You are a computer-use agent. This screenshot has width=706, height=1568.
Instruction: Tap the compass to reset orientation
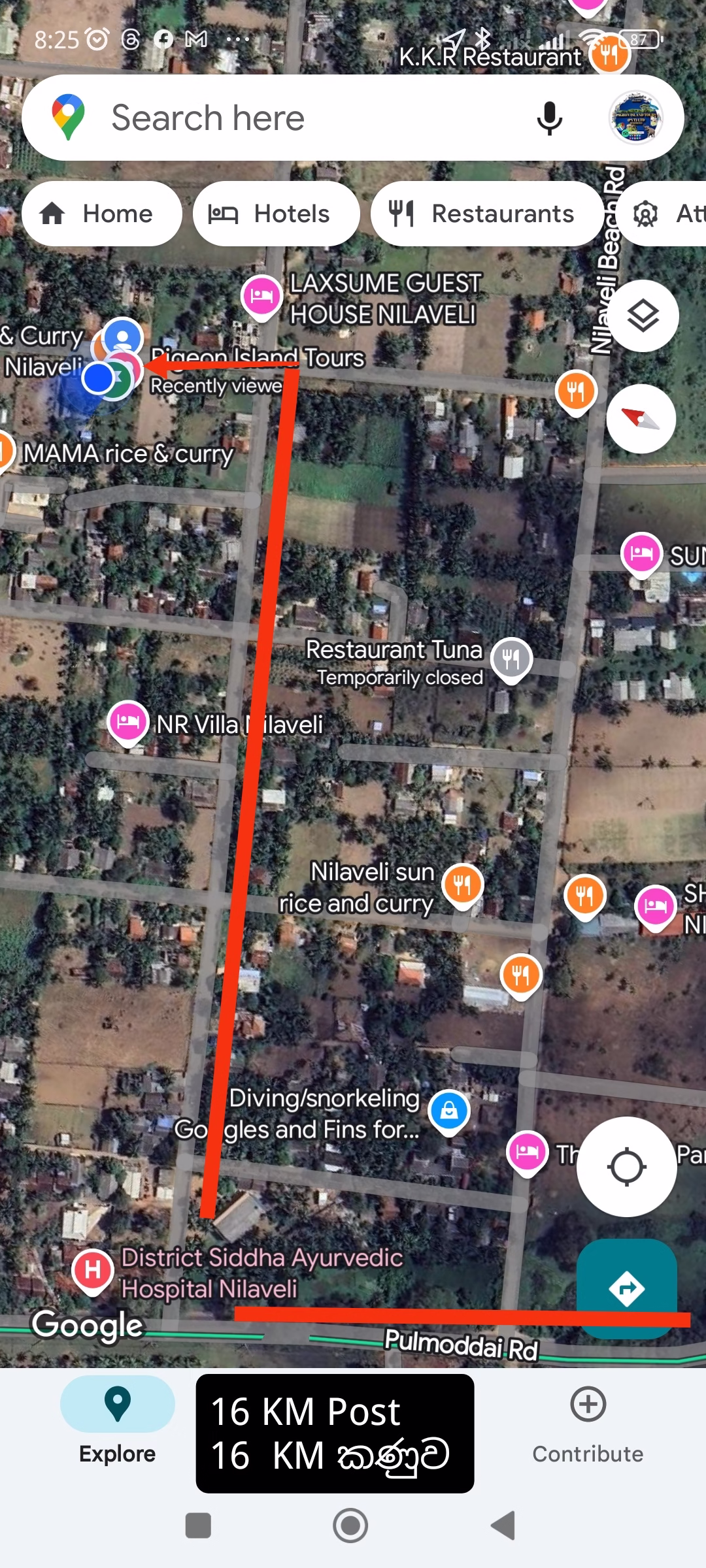point(641,419)
